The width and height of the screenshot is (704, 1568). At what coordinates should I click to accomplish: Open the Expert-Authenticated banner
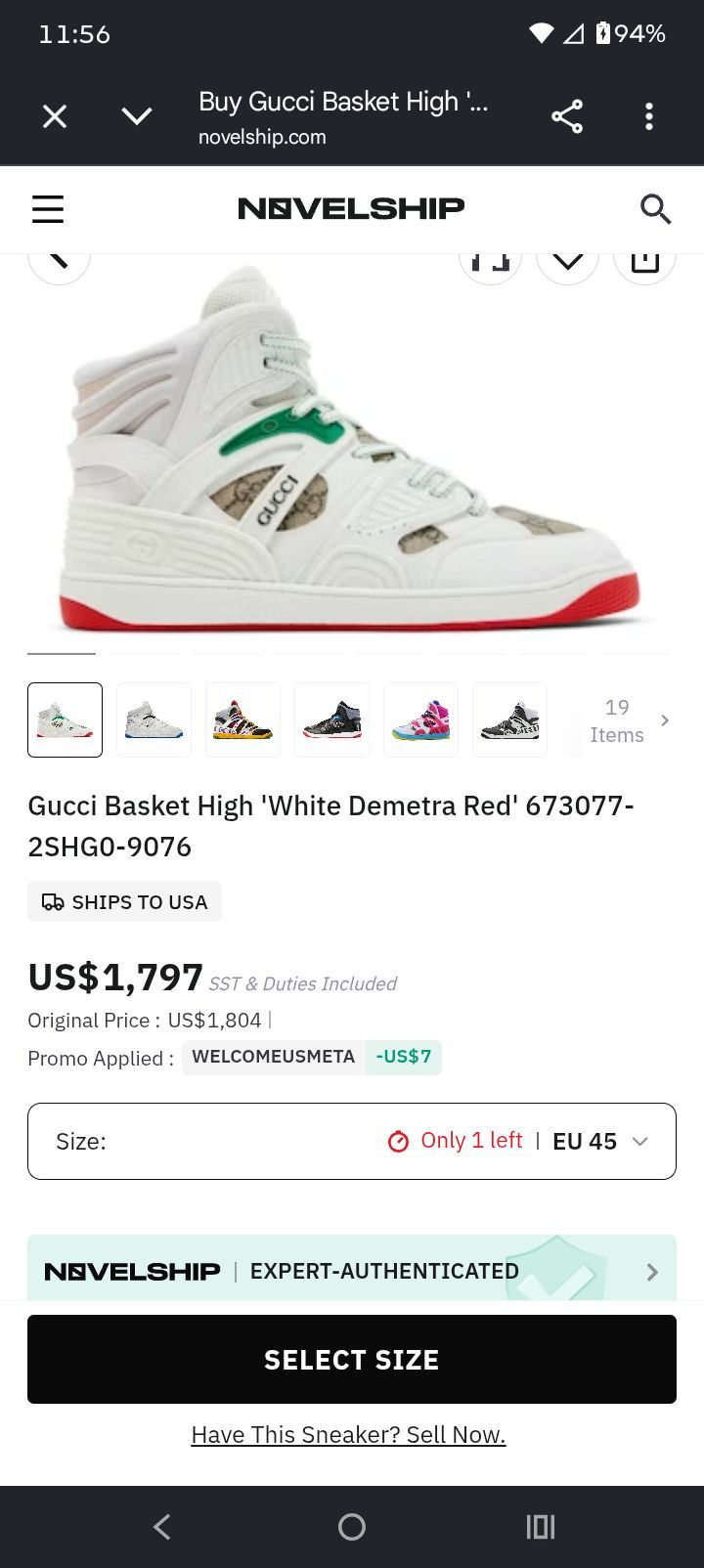(x=352, y=1268)
